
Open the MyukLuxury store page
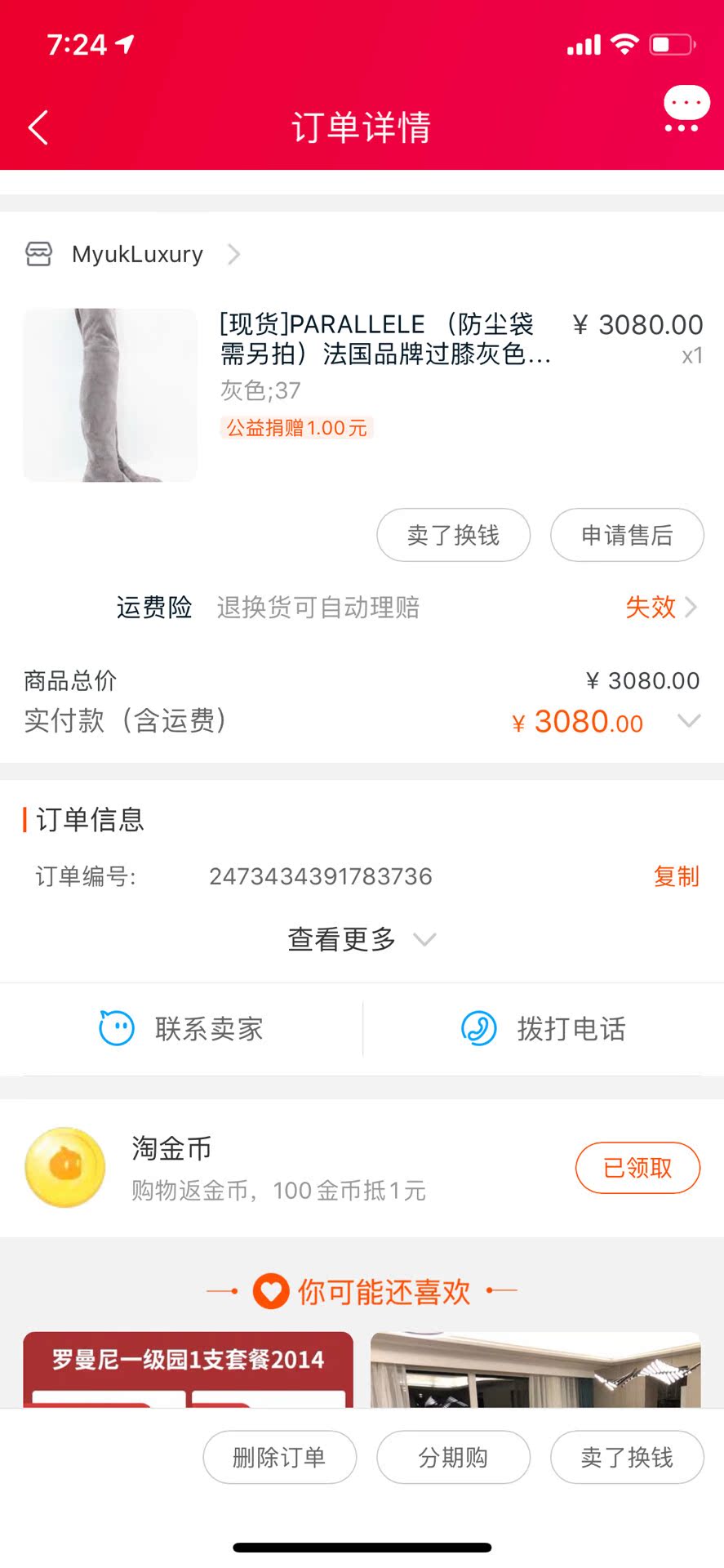coord(137,255)
